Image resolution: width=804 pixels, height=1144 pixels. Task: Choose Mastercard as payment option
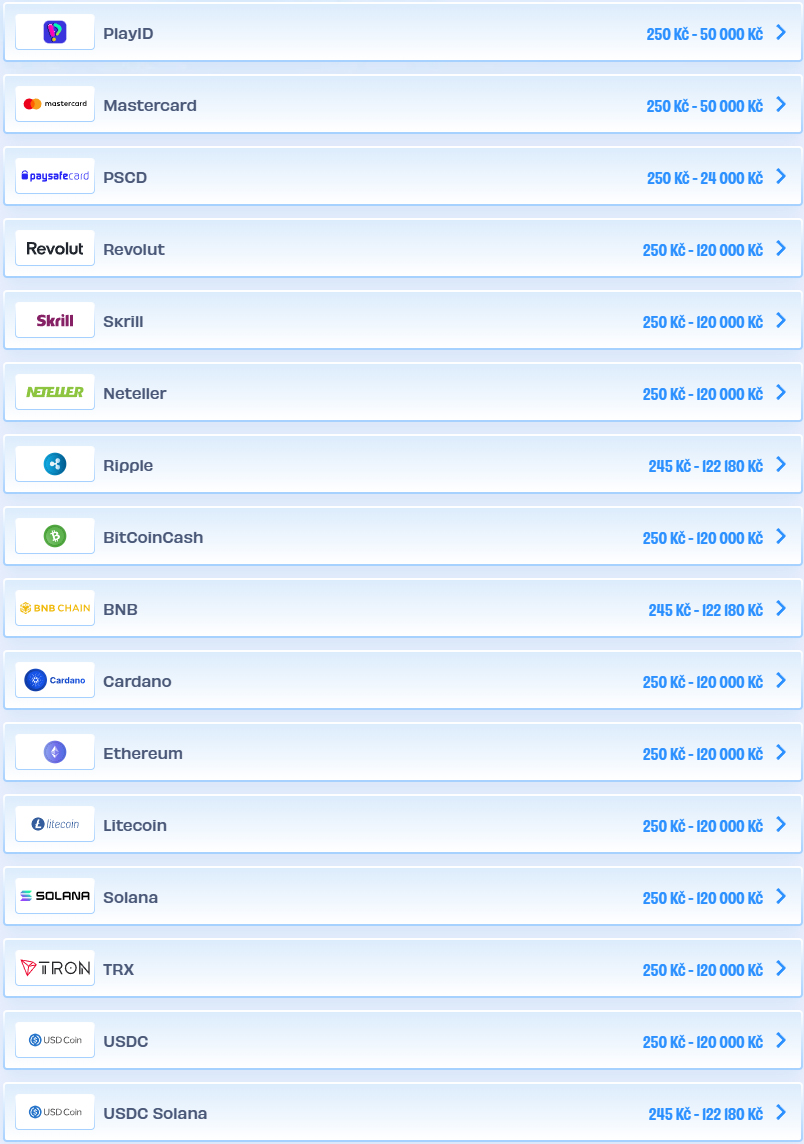(x=402, y=105)
